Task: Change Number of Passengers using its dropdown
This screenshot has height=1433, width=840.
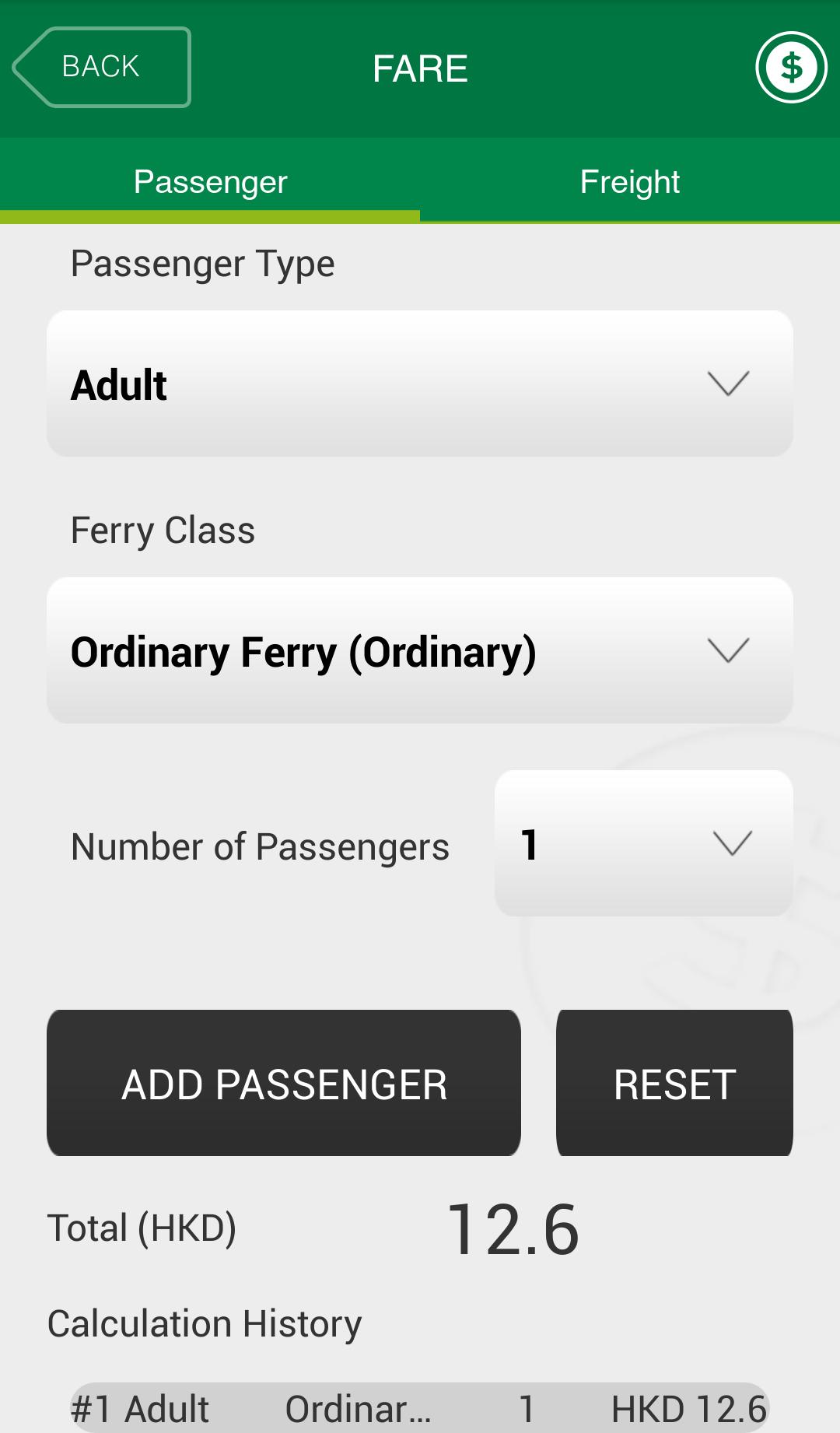Action: 644,845
